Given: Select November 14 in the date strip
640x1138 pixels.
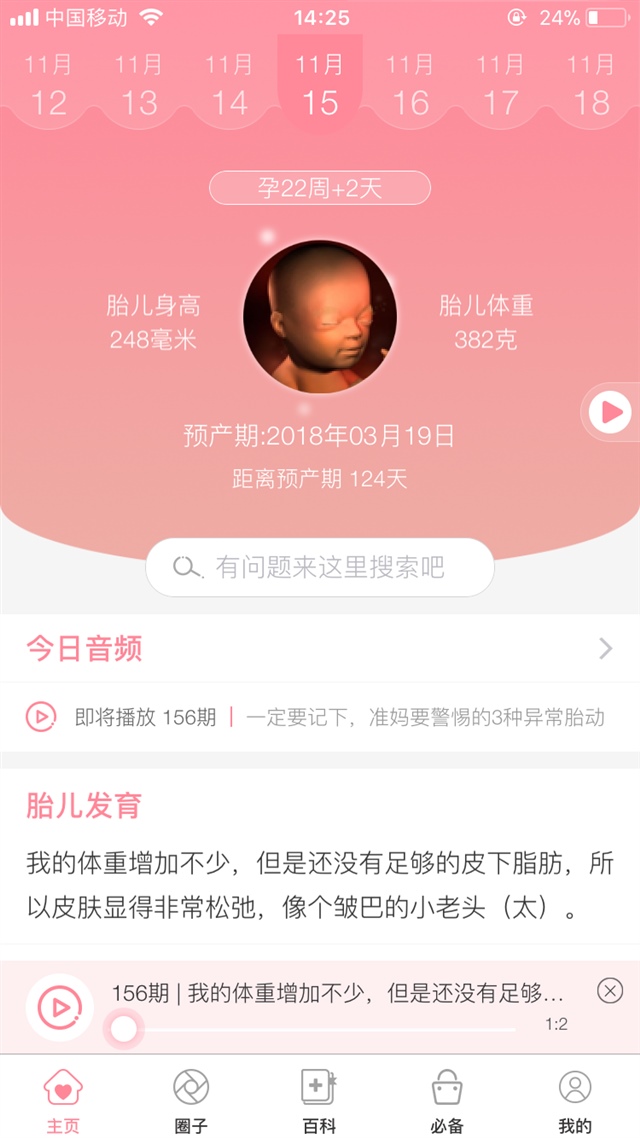Looking at the screenshot, I should point(229,86).
